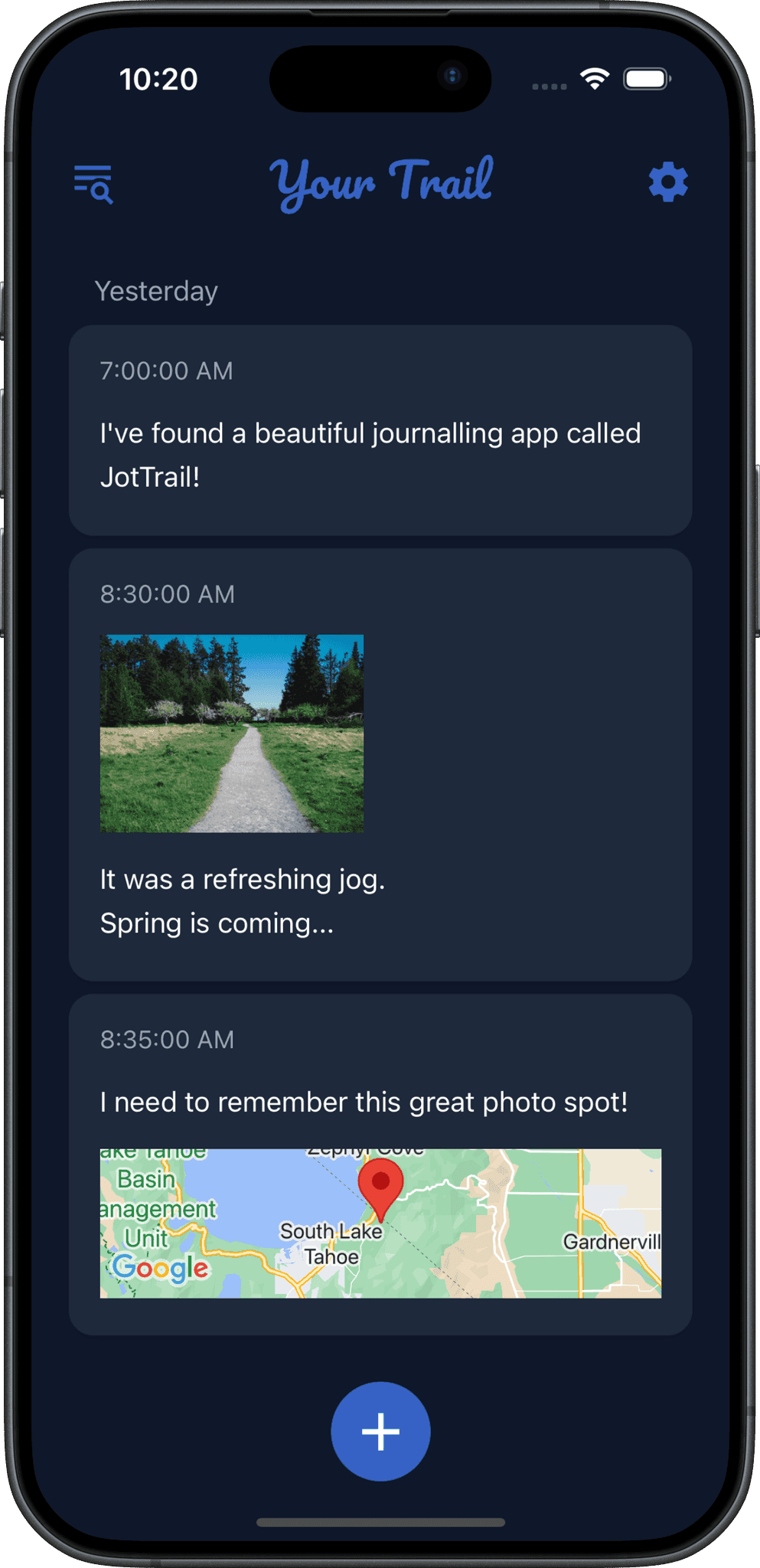Tap the Wi-Fi indicator in status bar
This screenshot has height=1568, width=760.
594,77
